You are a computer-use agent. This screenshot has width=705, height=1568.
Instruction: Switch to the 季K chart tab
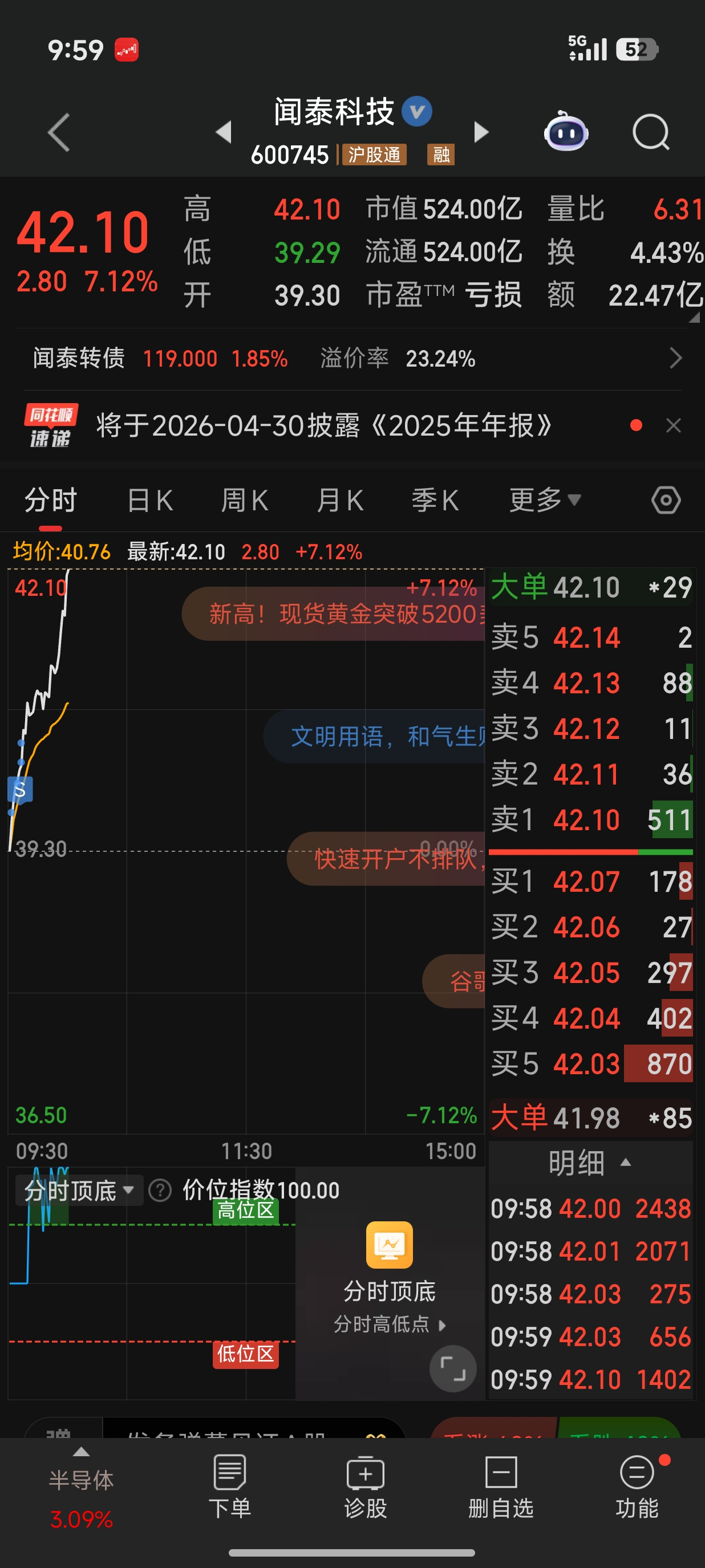coord(435,501)
